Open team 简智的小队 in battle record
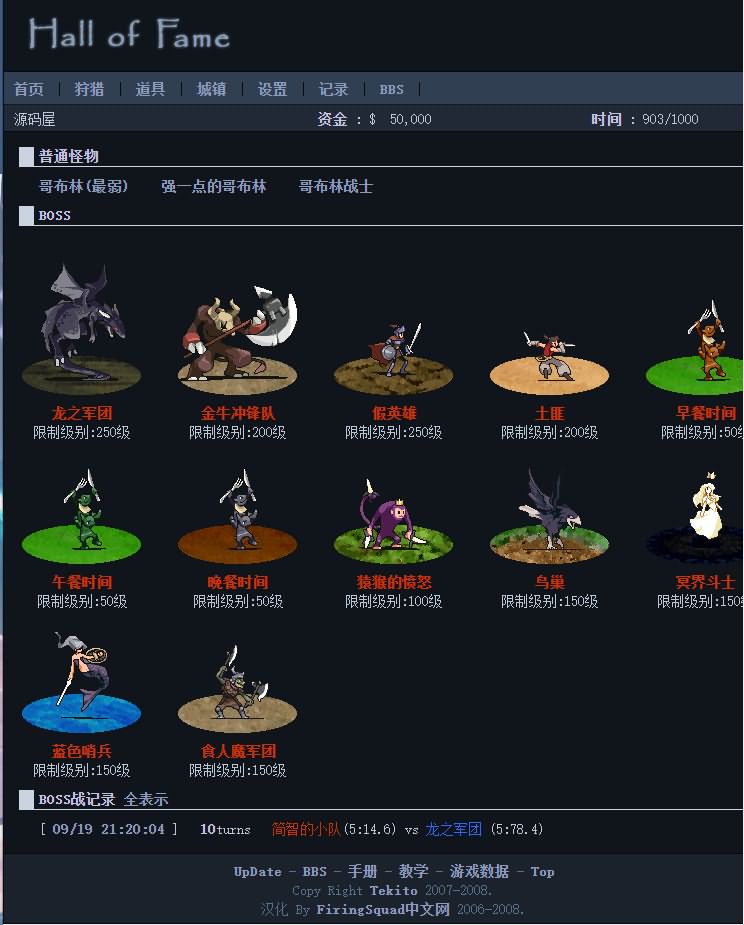The width and height of the screenshot is (744, 925). tap(305, 829)
